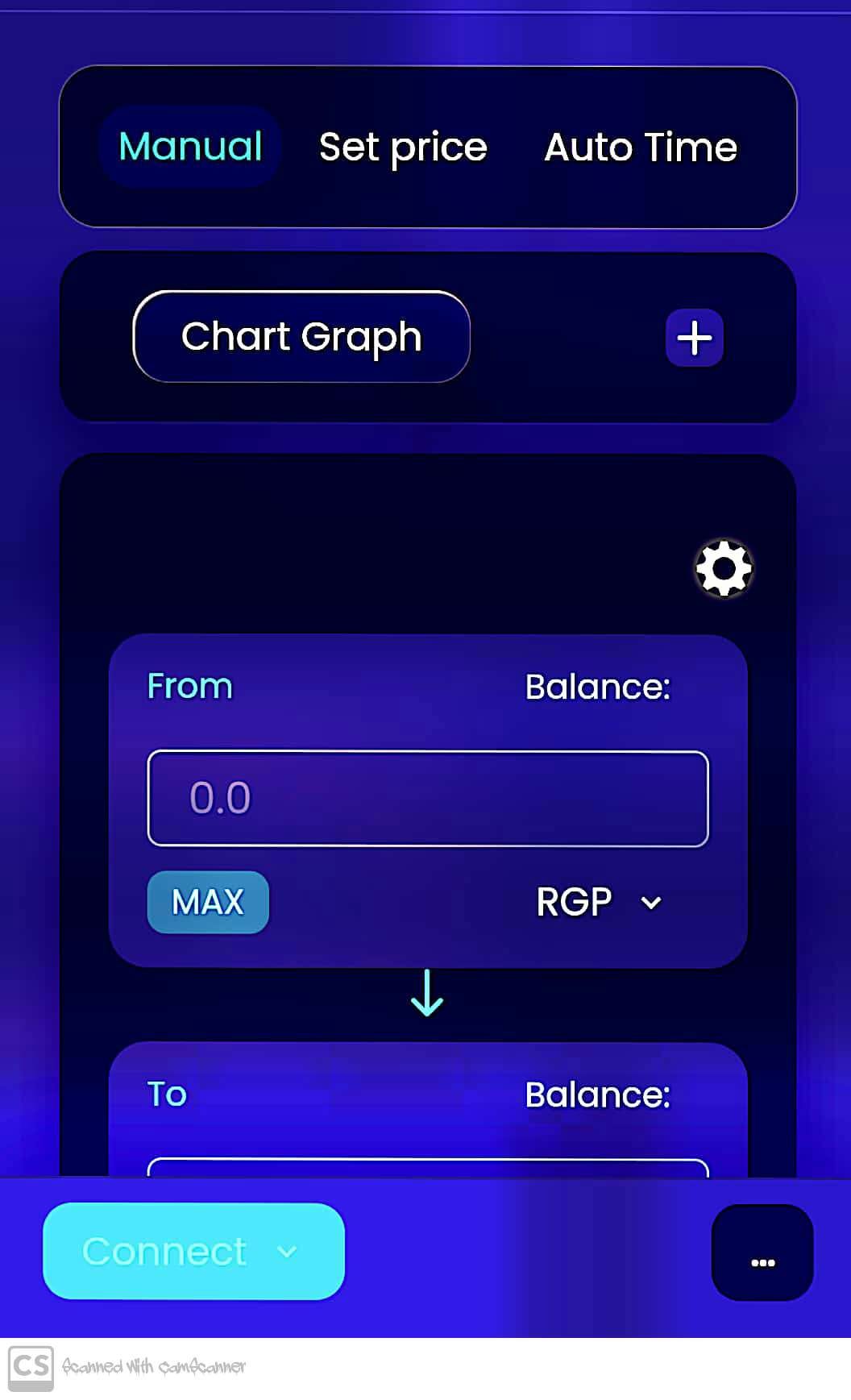Switch to the Auto Time tab
The height and width of the screenshot is (1400, 851).
coord(641,147)
